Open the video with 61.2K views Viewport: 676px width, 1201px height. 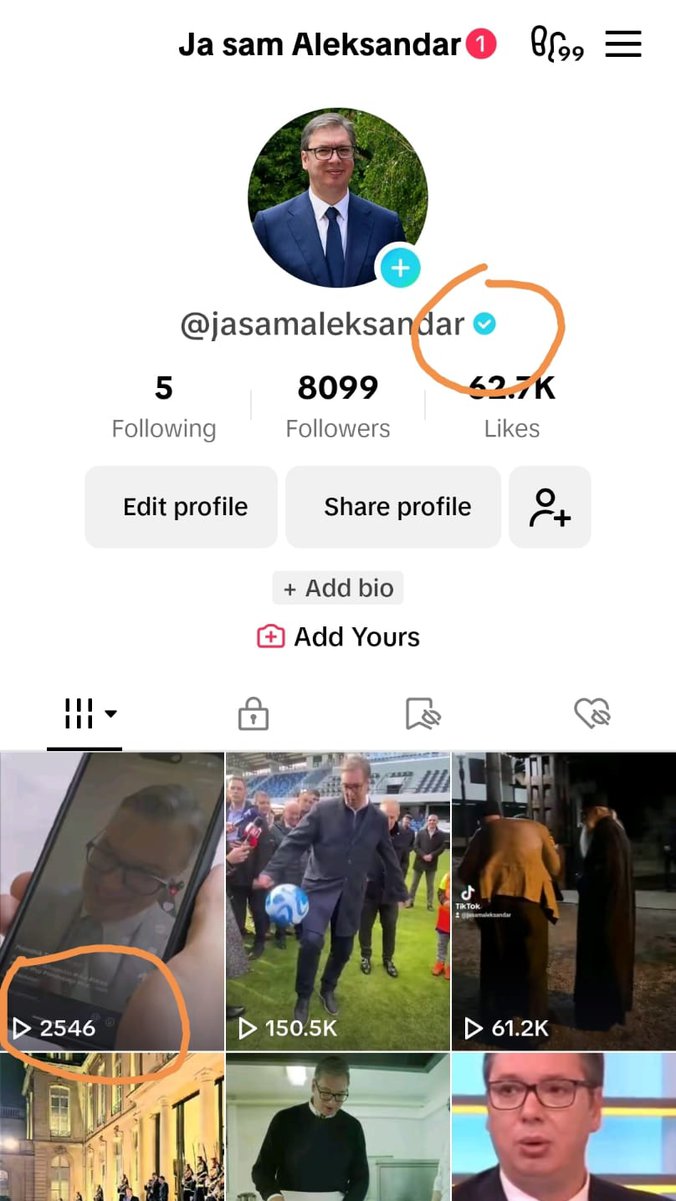pos(564,900)
